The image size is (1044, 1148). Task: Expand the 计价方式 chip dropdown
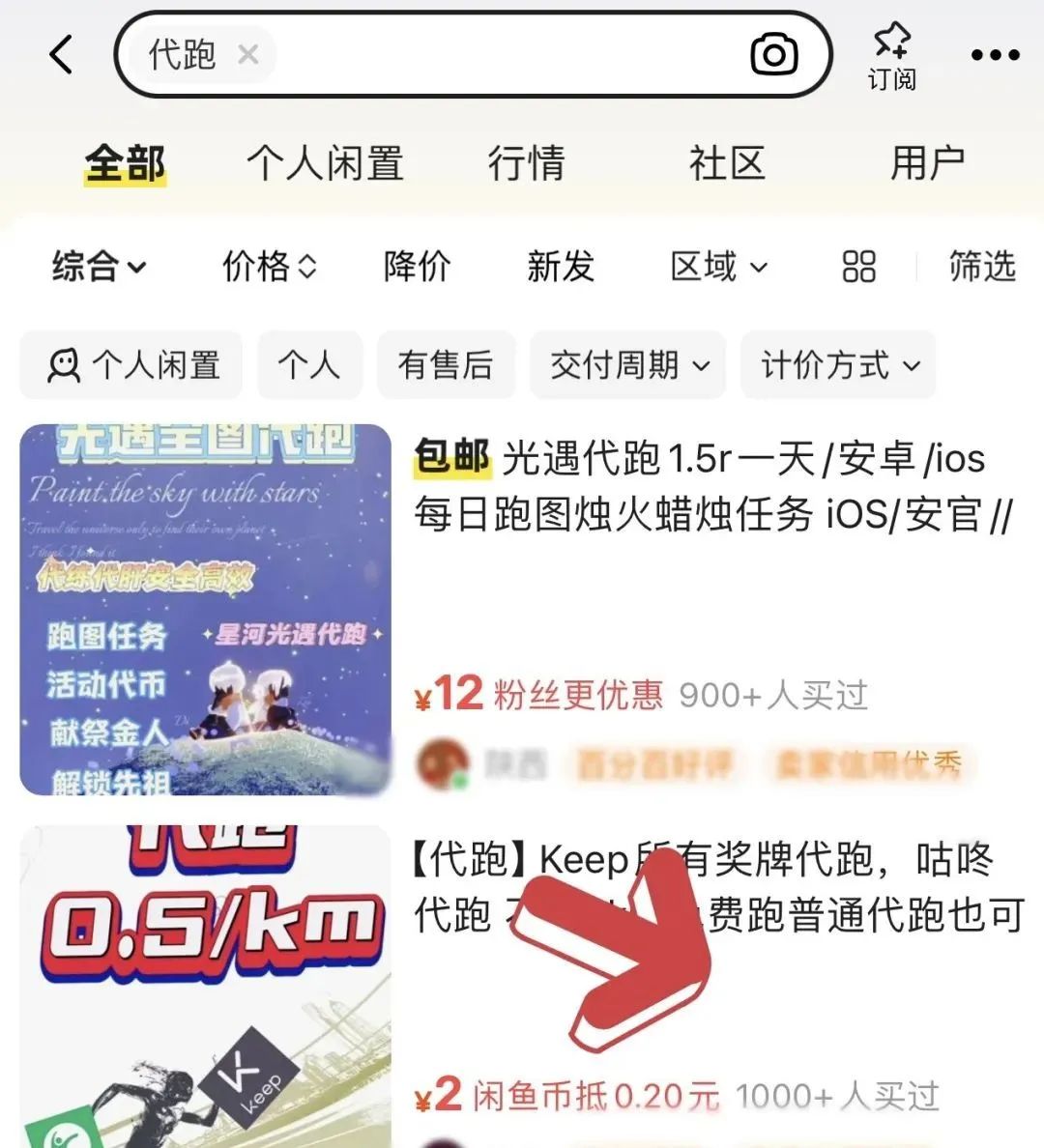[838, 365]
